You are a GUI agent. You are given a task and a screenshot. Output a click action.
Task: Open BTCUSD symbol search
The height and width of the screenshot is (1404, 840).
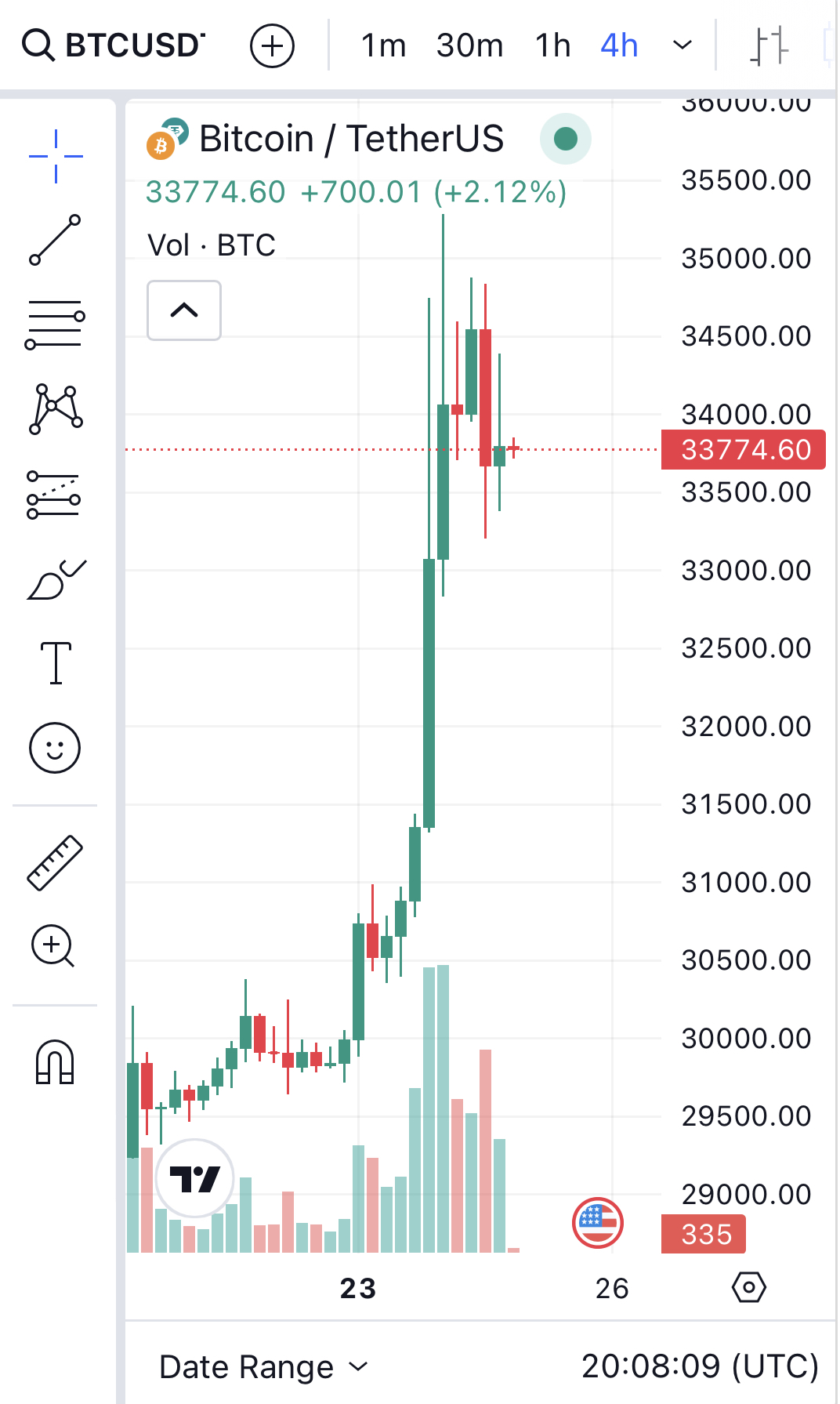(114, 45)
